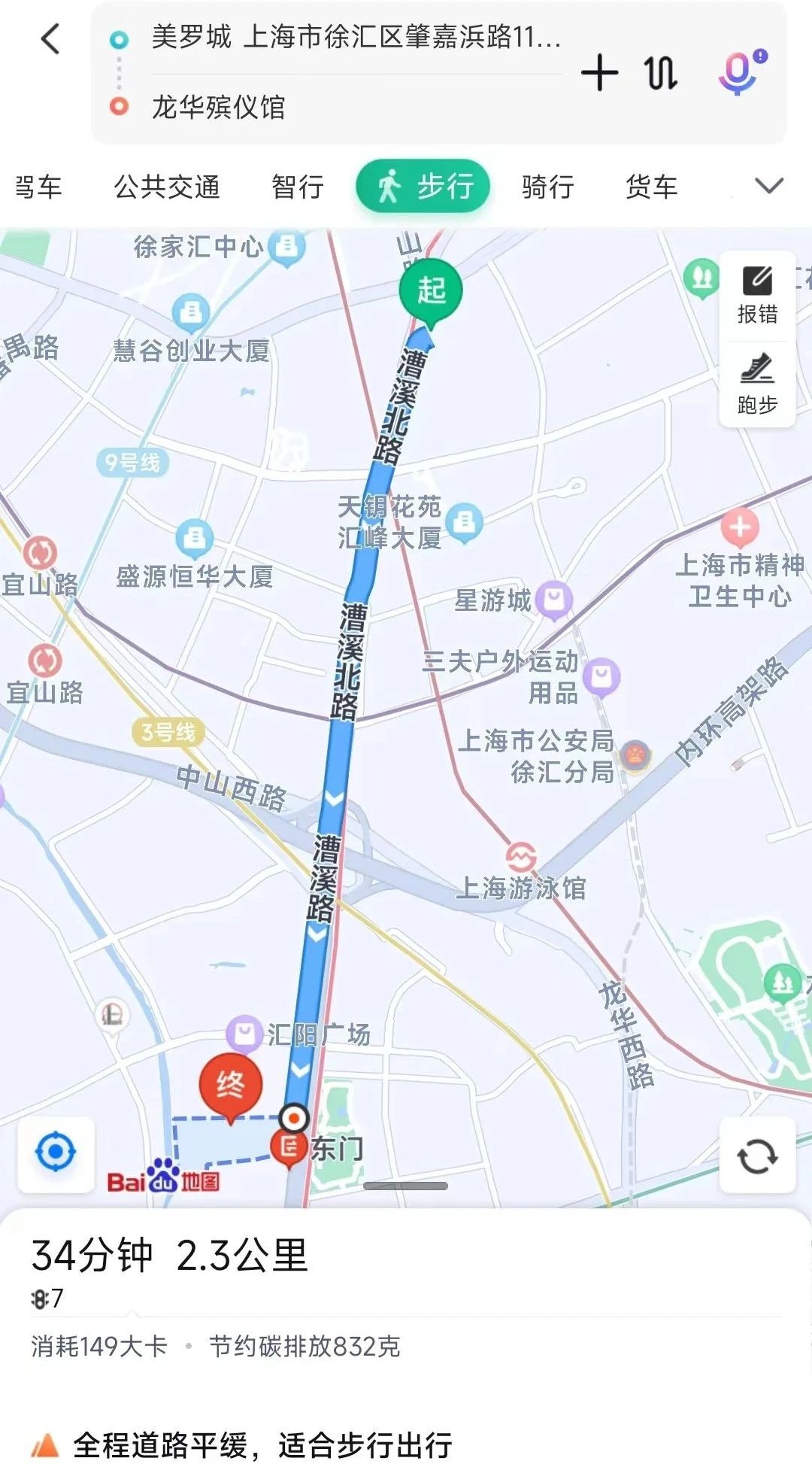The image size is (812, 1464).
Task: Refresh the walking route
Action: [x=757, y=1156]
